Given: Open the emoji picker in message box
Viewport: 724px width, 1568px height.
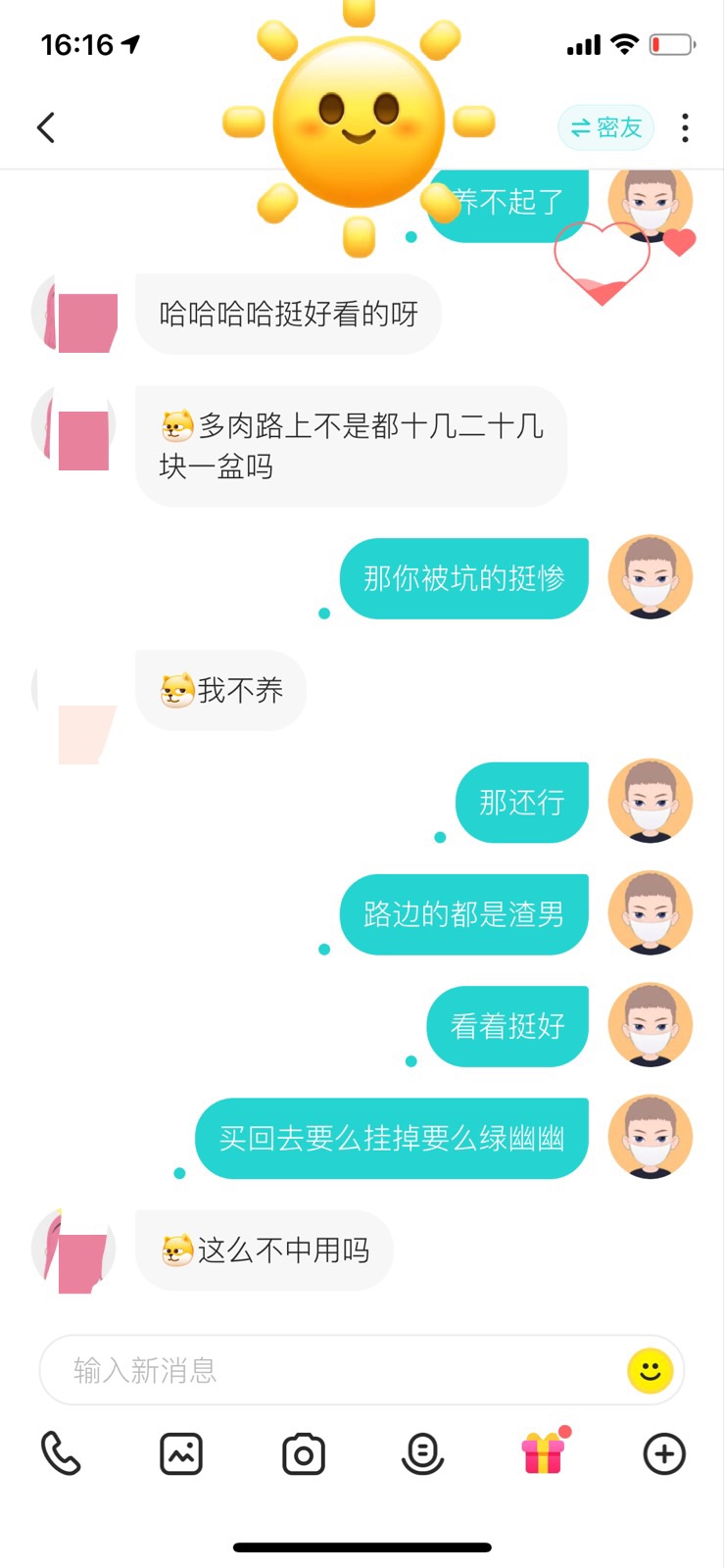Looking at the screenshot, I should pos(650,1370).
